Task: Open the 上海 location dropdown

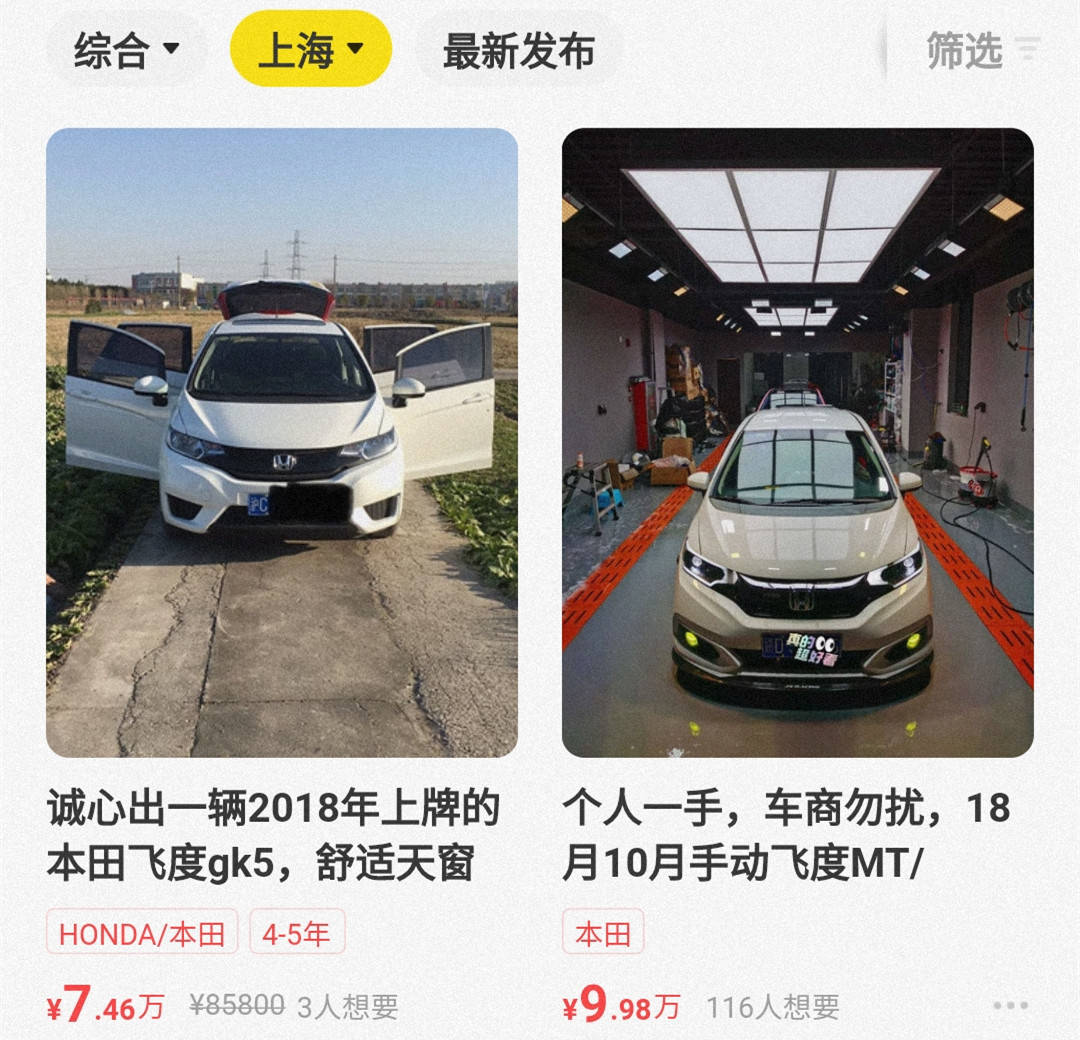Action: click(310, 50)
